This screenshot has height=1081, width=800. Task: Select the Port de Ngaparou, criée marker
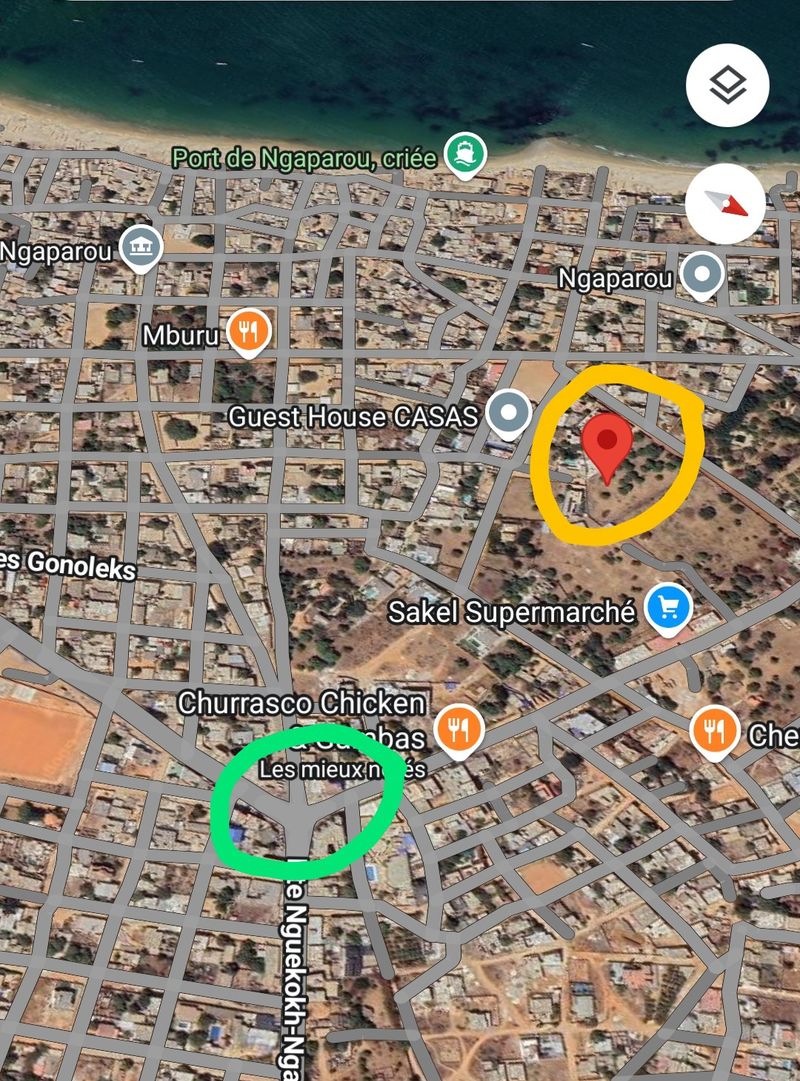(x=465, y=155)
